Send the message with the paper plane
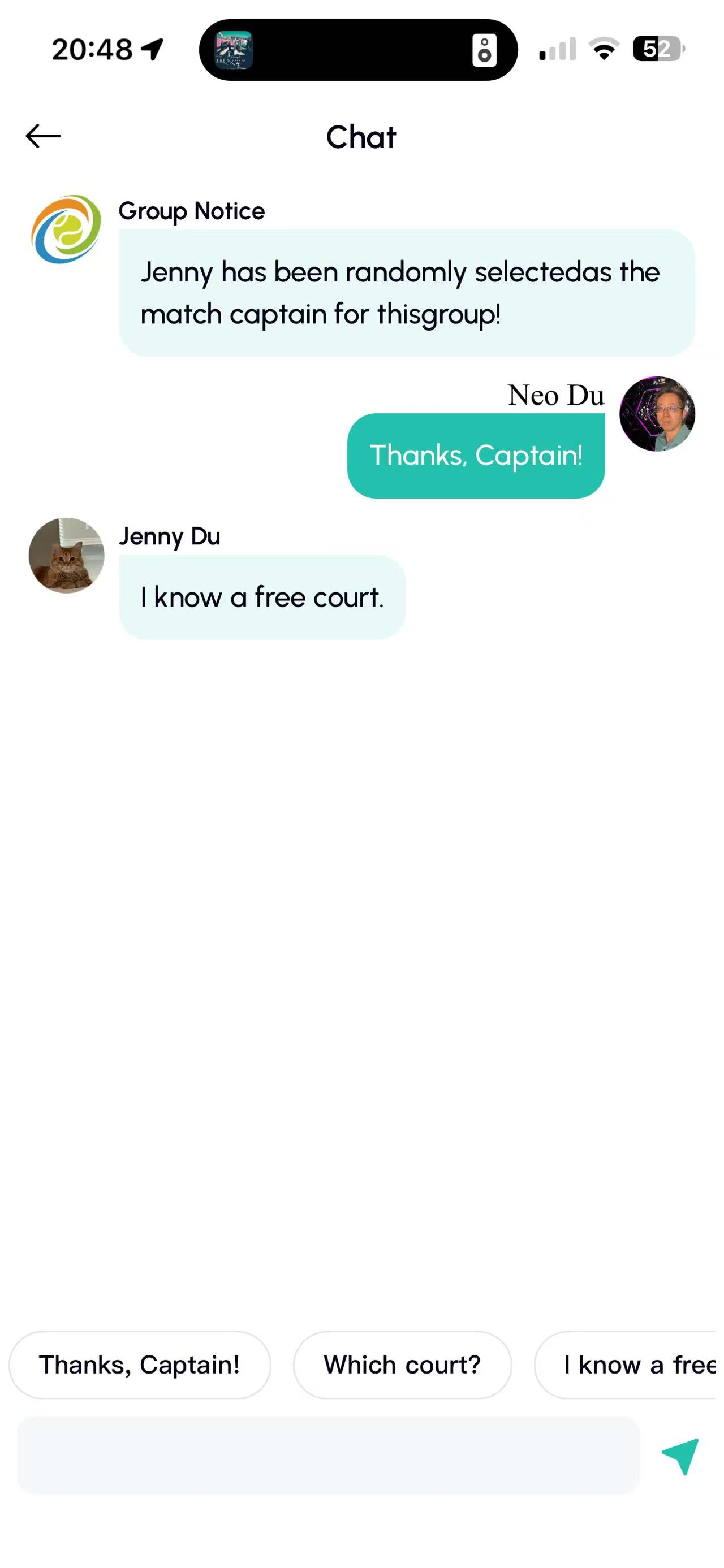724x1568 pixels. (680, 1456)
